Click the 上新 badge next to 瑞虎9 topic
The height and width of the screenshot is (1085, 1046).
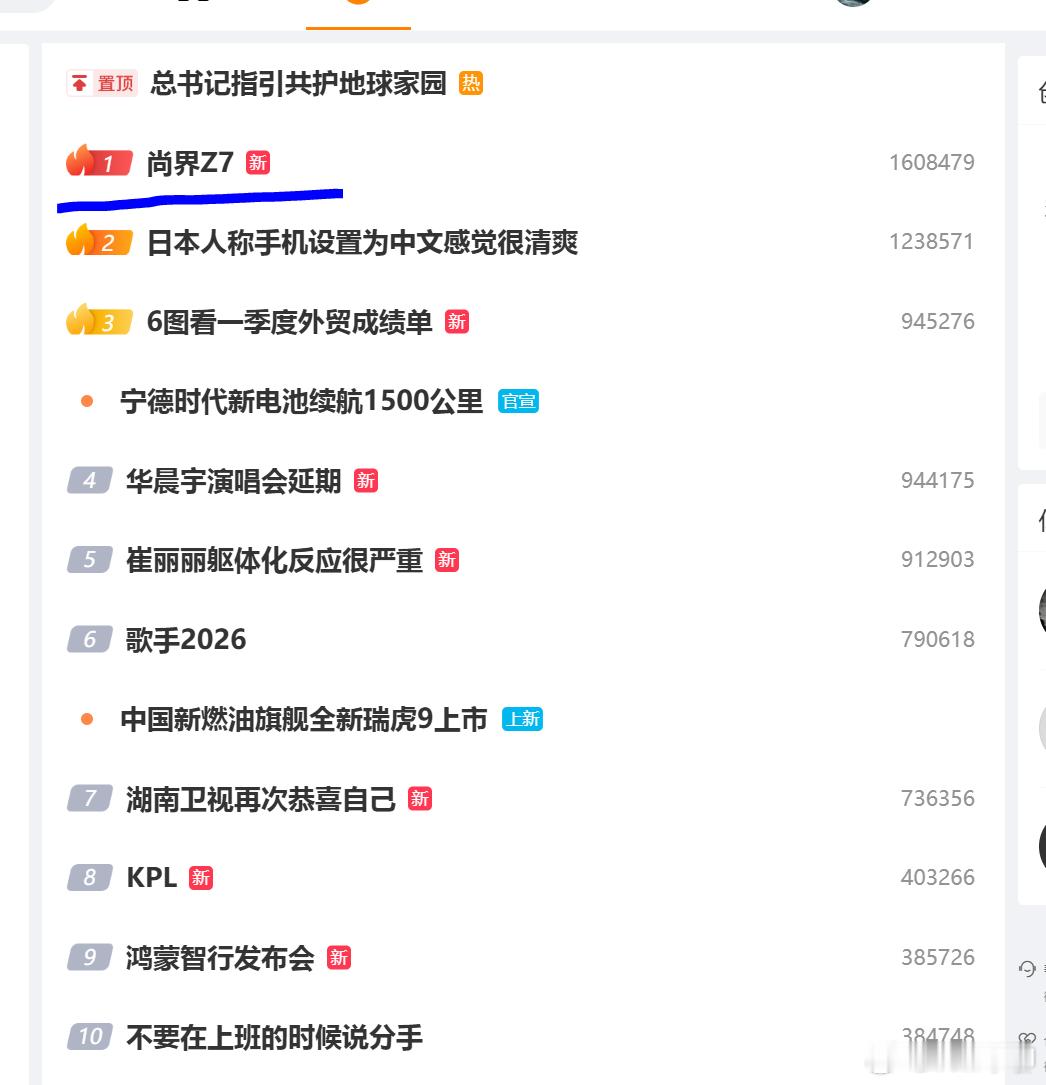523,719
